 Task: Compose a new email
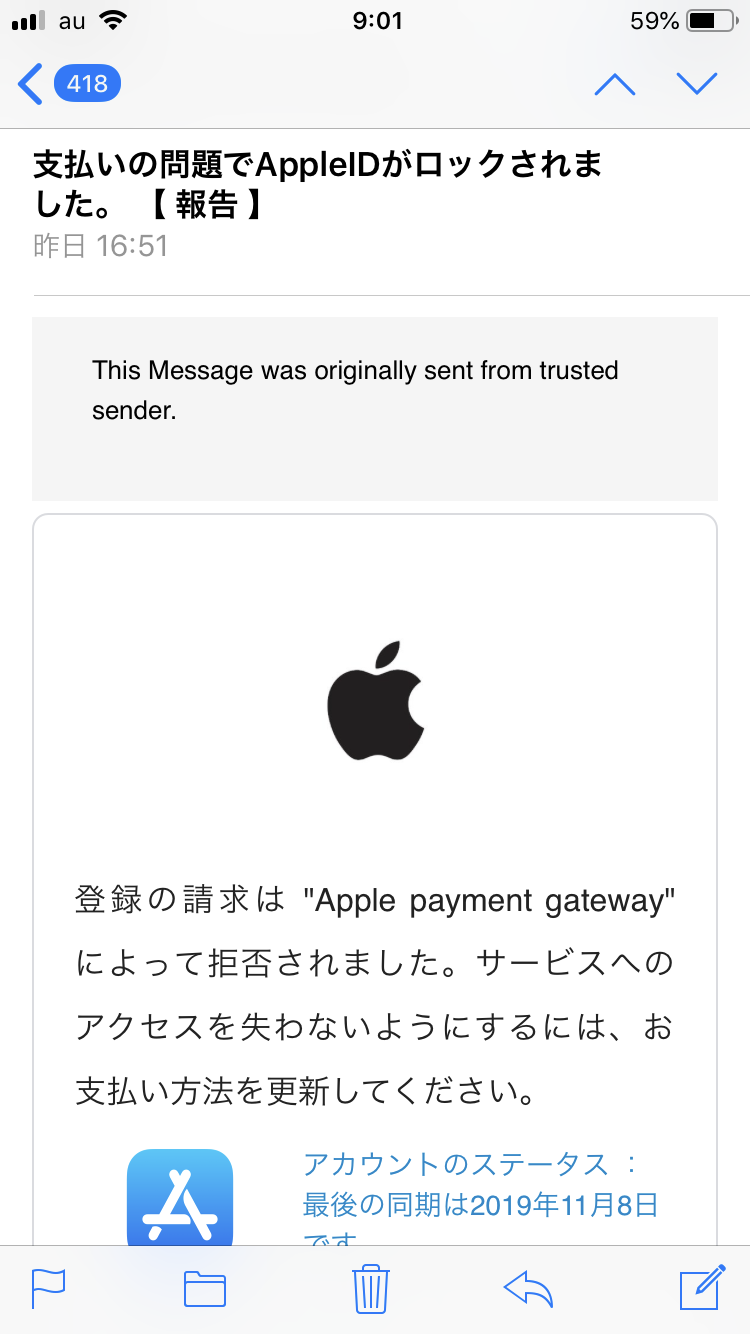[701, 1288]
